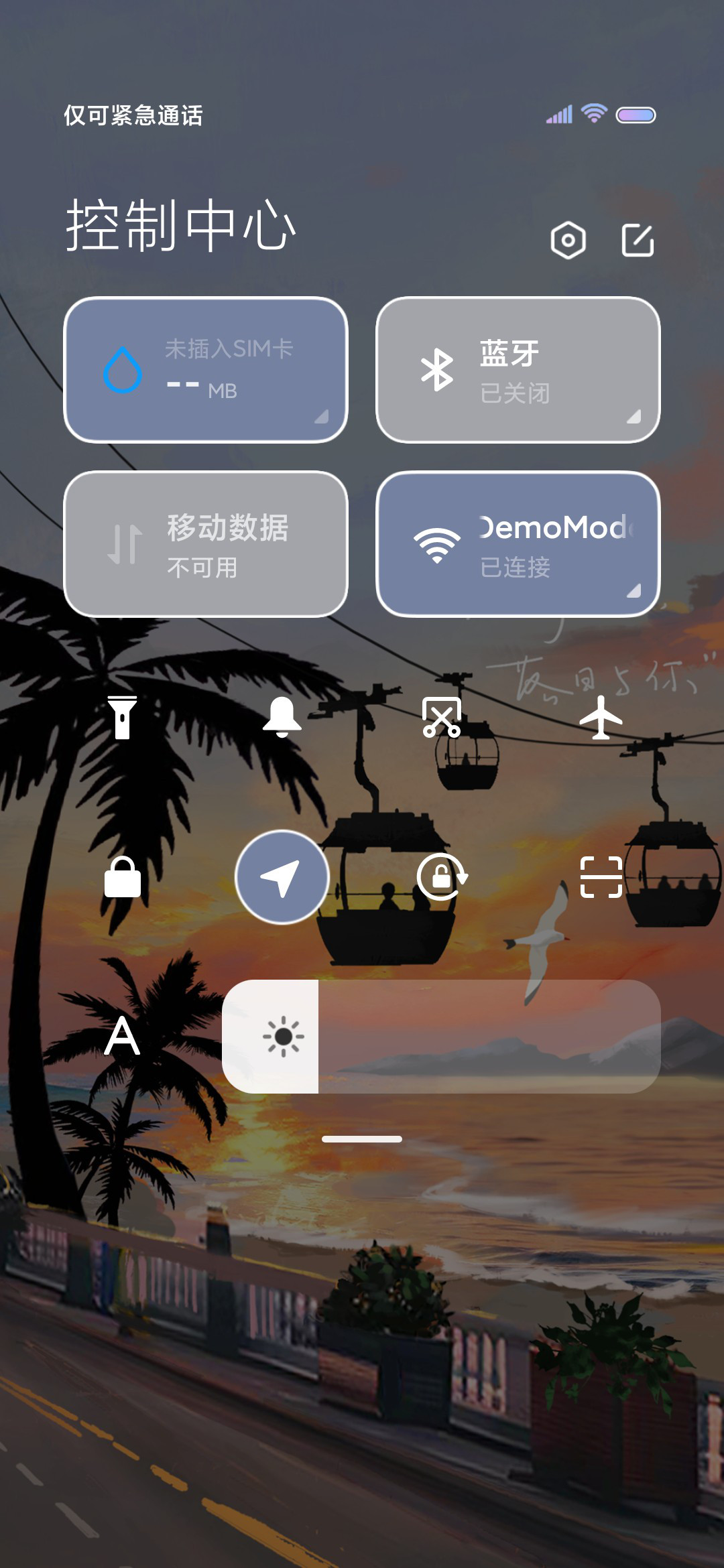
Task: Enable airplane mode
Action: coord(601,717)
